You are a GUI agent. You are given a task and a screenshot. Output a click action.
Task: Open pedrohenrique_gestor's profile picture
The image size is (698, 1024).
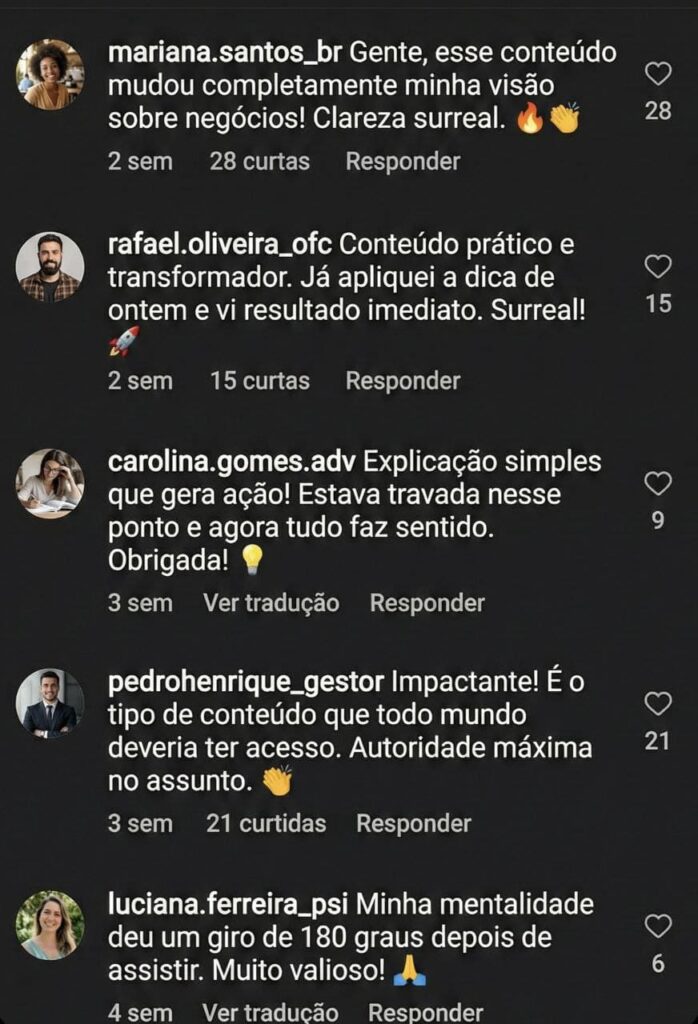click(50, 703)
